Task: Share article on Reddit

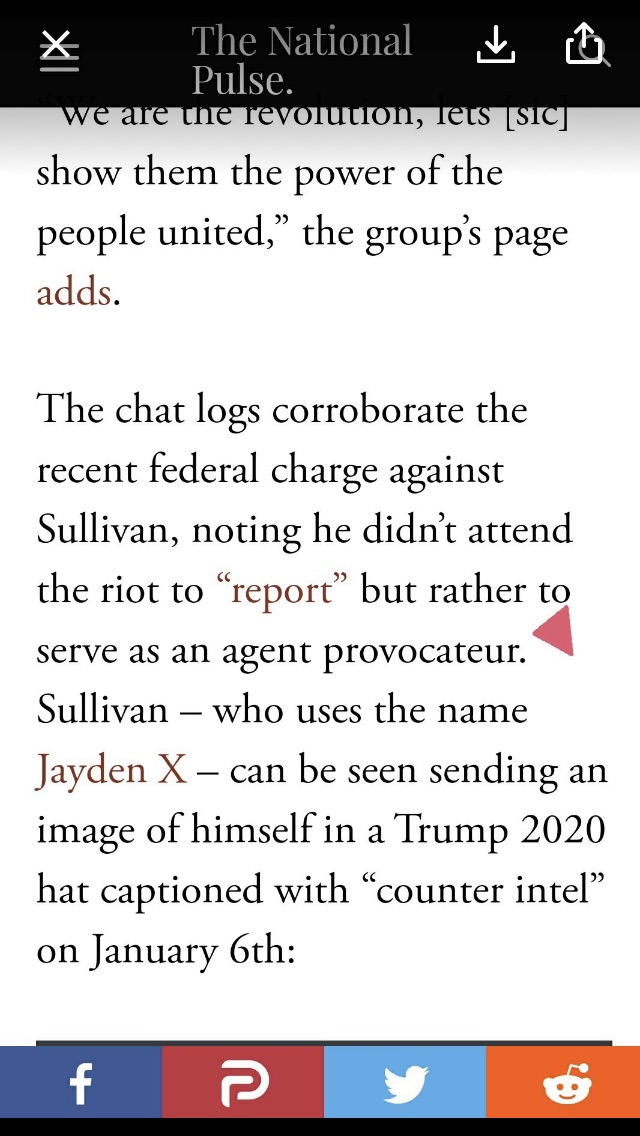Action: click(563, 1082)
